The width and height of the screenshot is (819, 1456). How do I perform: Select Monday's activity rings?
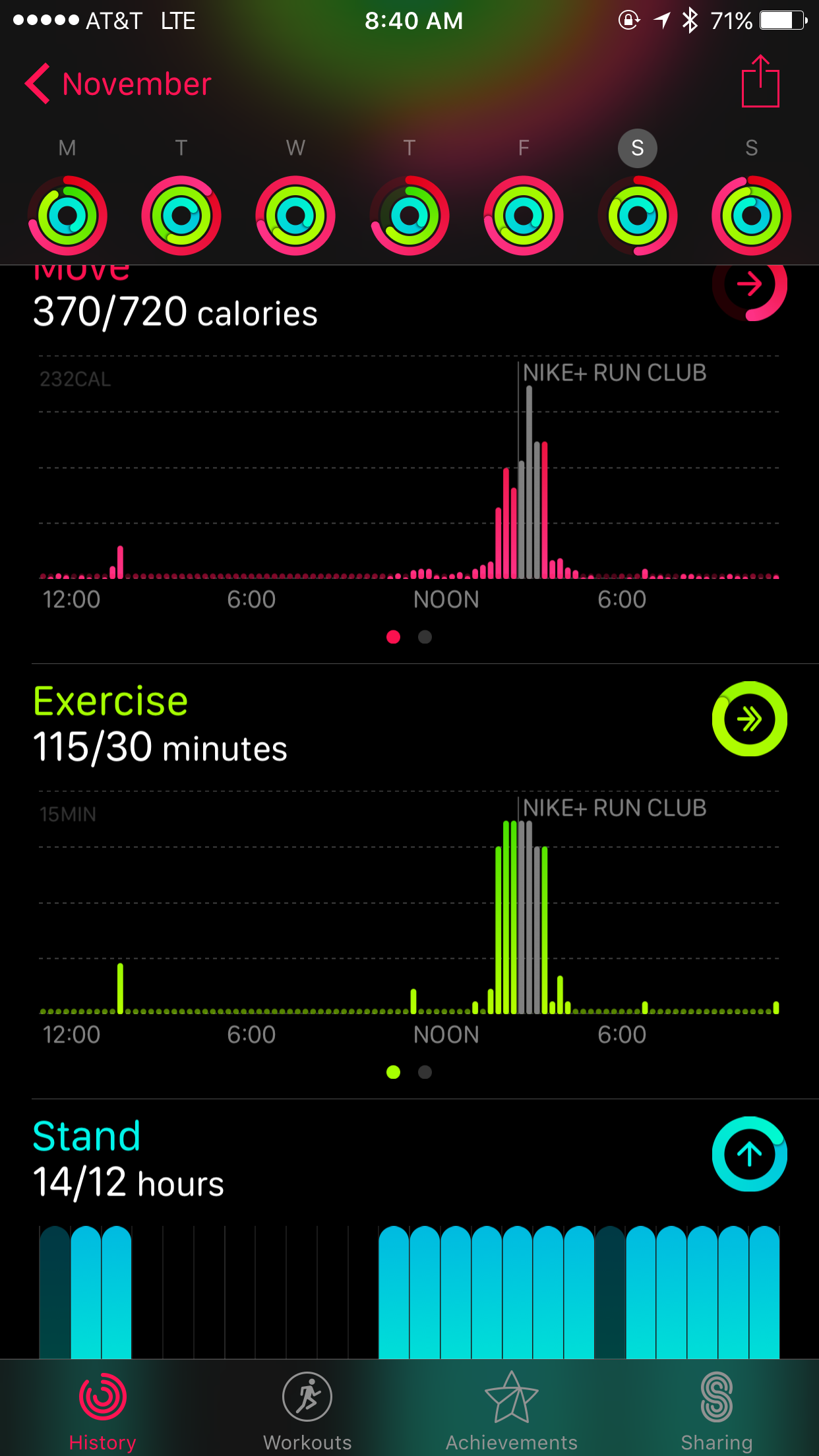pyautogui.click(x=67, y=215)
